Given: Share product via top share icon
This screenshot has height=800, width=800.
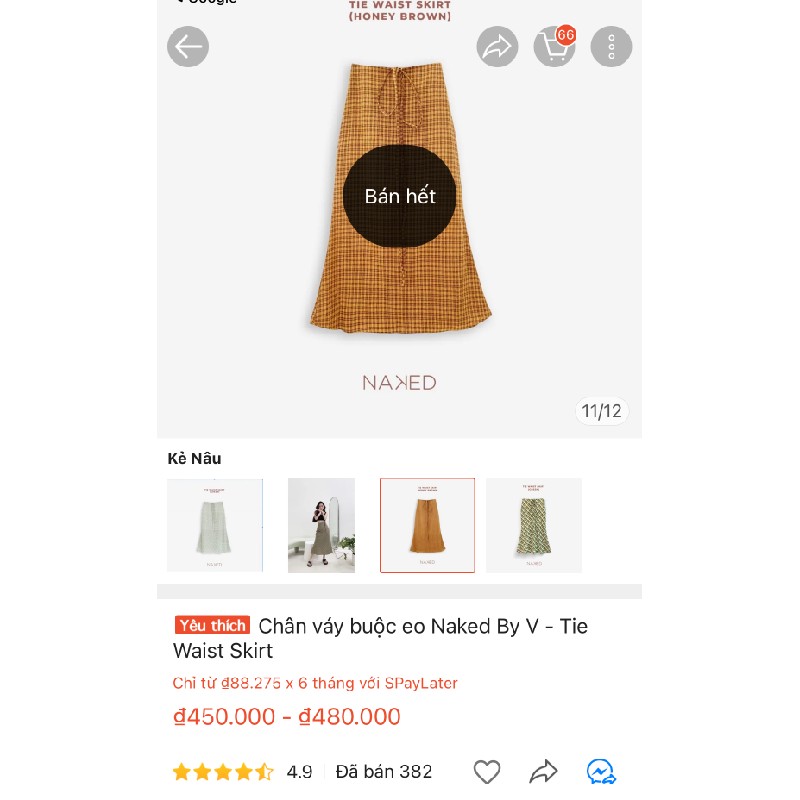Looking at the screenshot, I should 497,47.
